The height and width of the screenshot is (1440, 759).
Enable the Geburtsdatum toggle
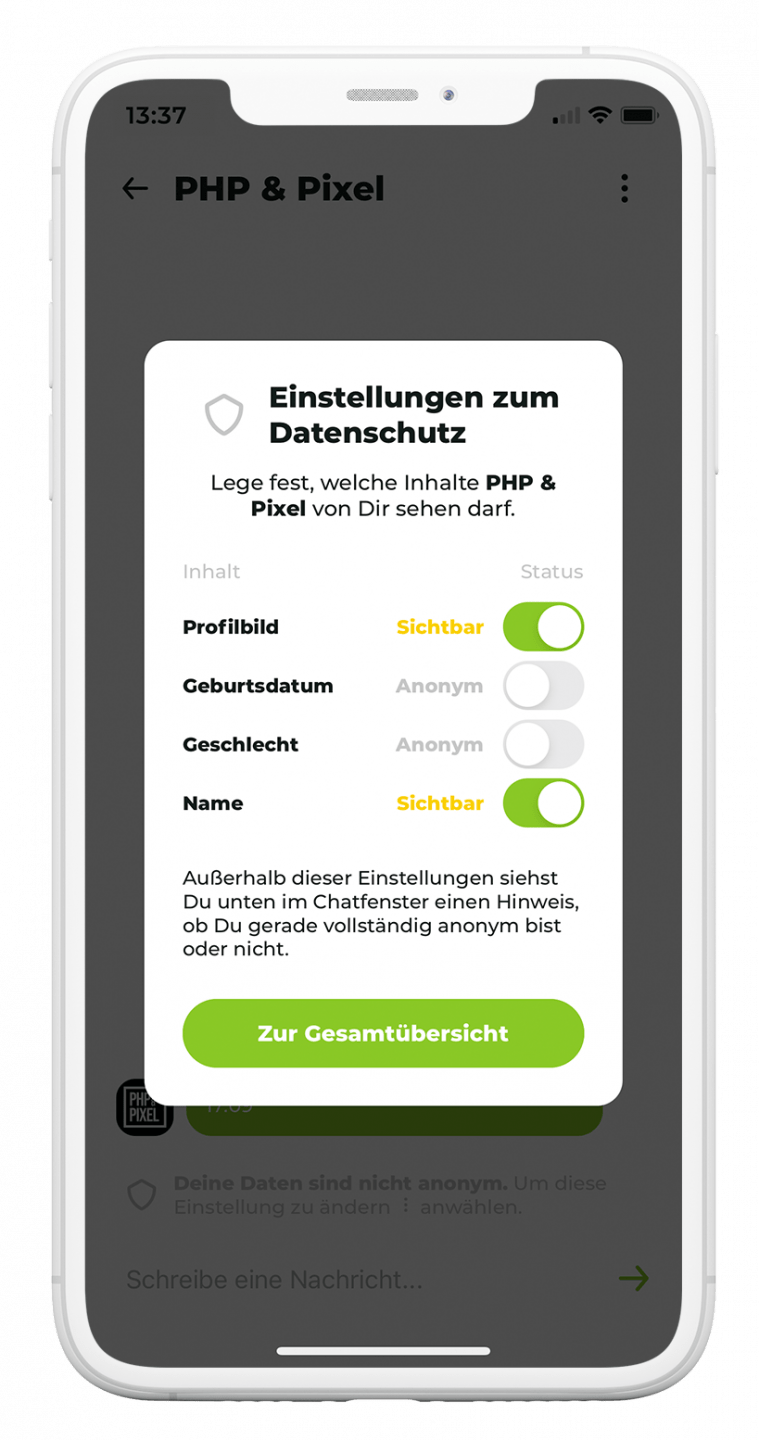coord(543,686)
